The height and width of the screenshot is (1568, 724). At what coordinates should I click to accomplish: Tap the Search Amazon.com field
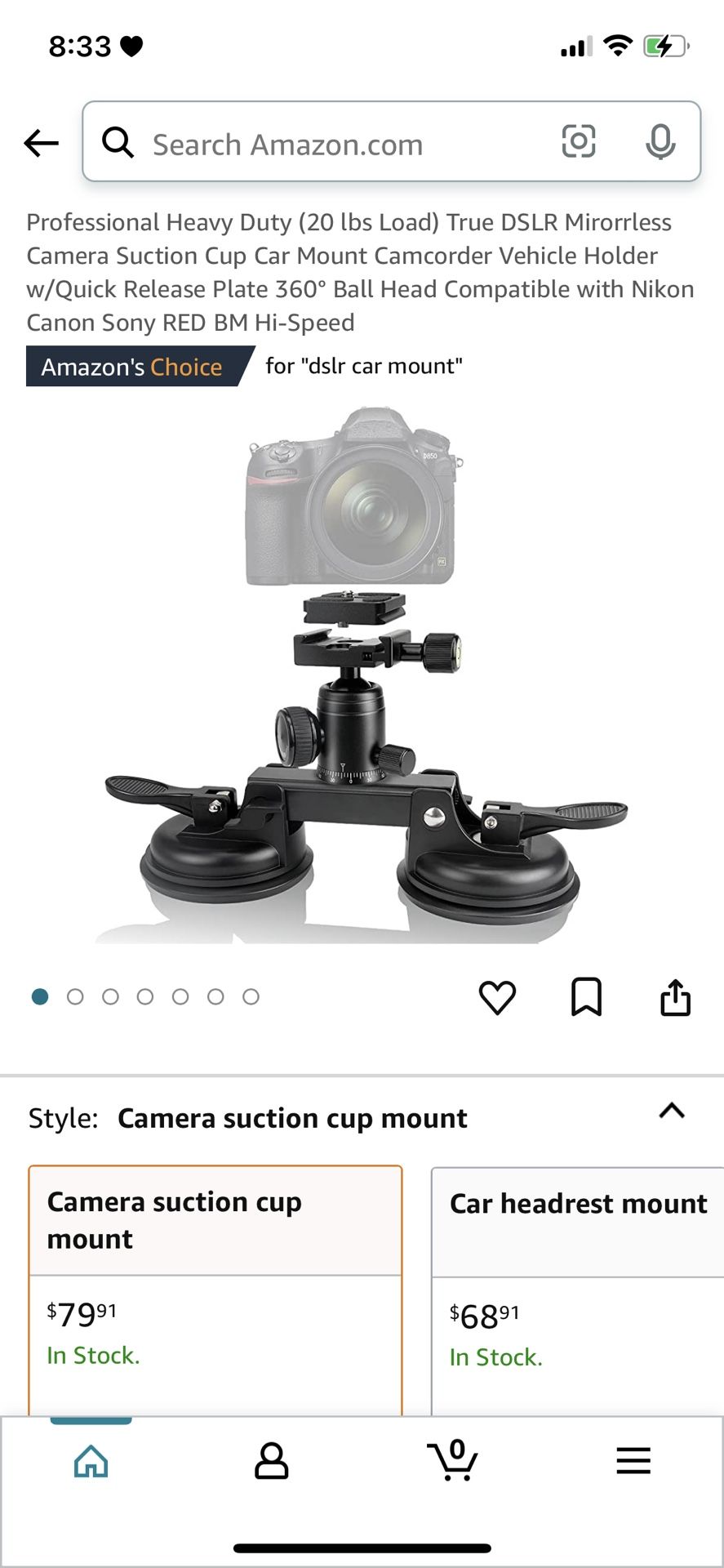pos(326,144)
